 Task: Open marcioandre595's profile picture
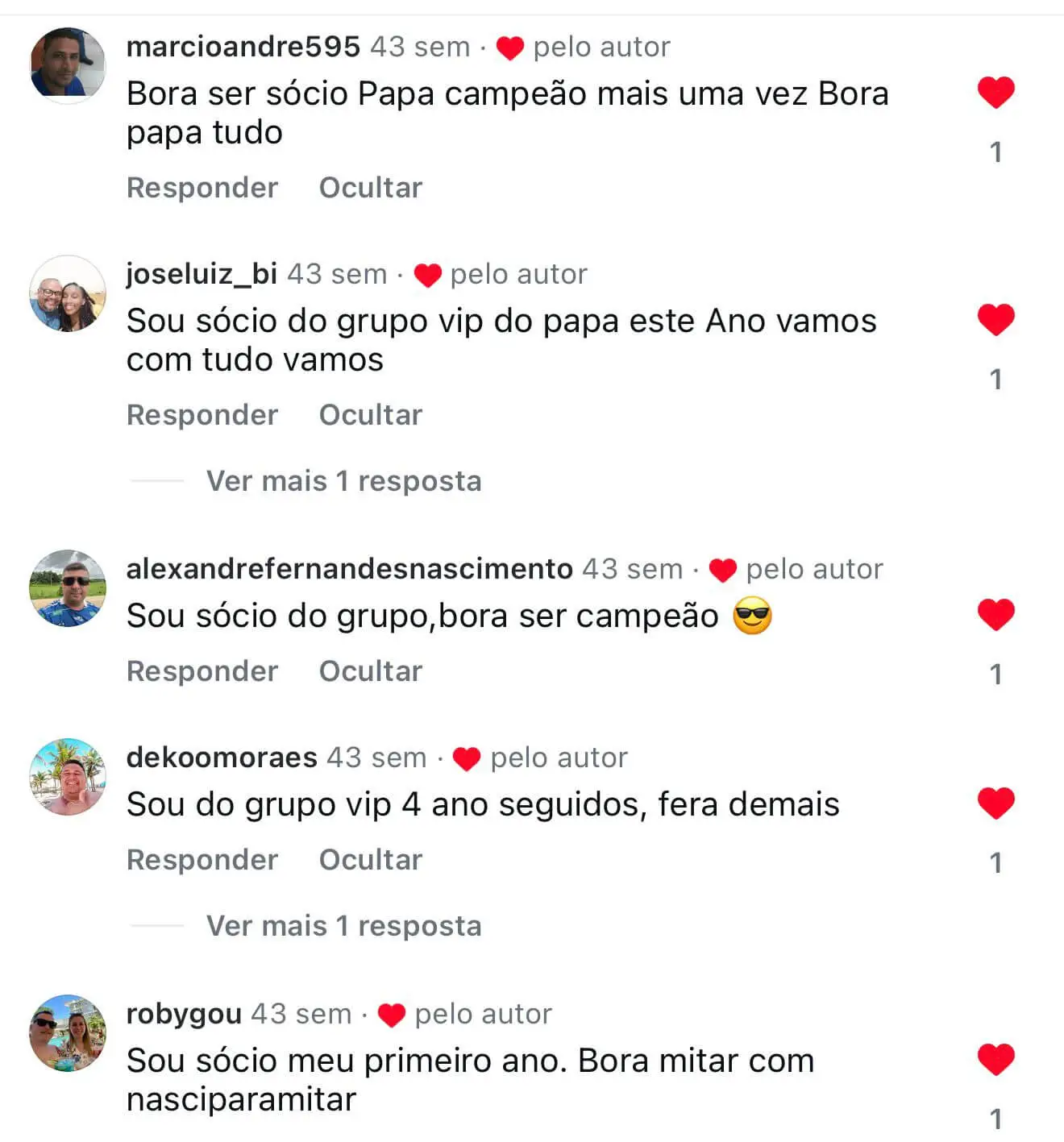[68, 64]
